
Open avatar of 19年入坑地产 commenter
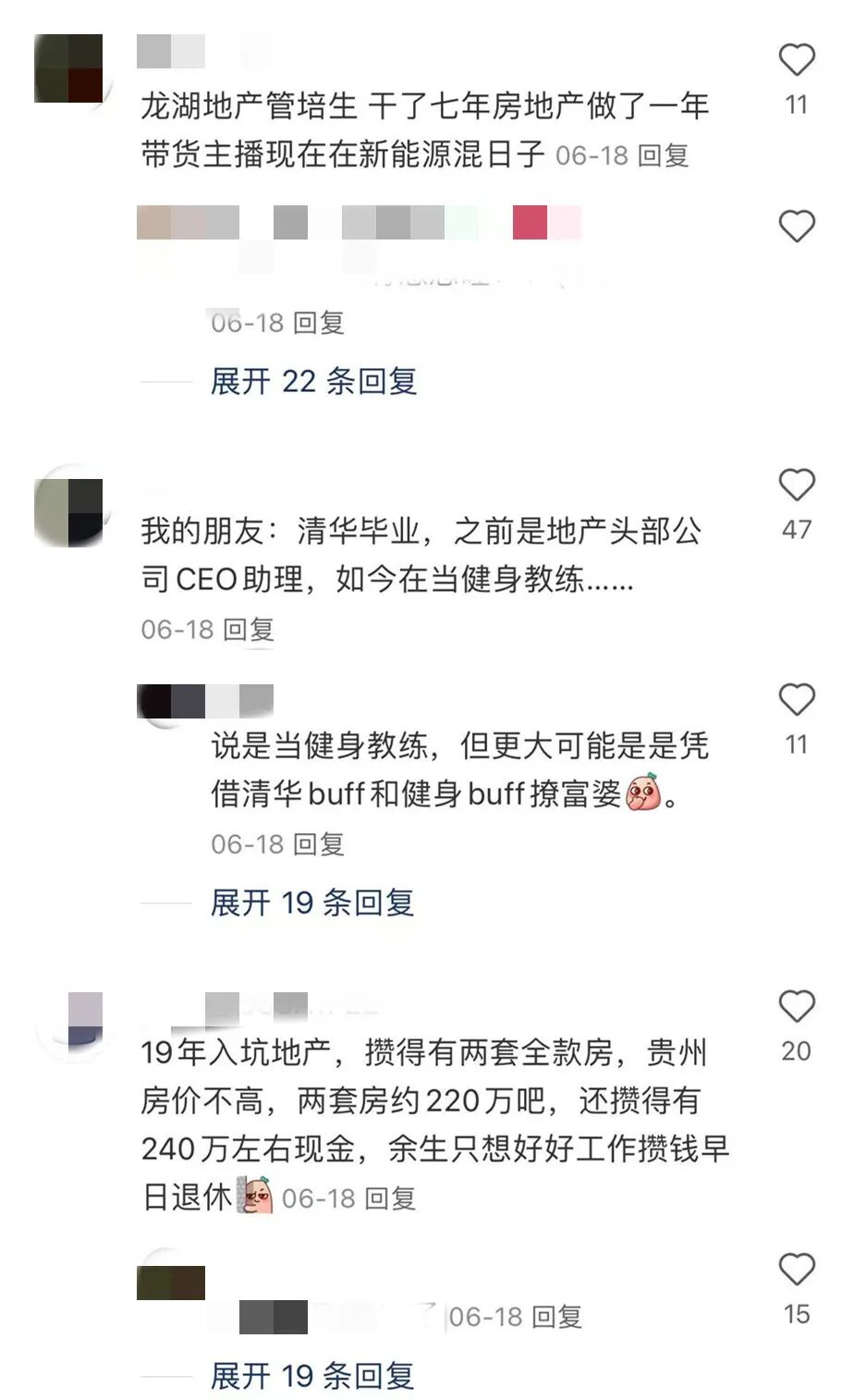point(72,1024)
